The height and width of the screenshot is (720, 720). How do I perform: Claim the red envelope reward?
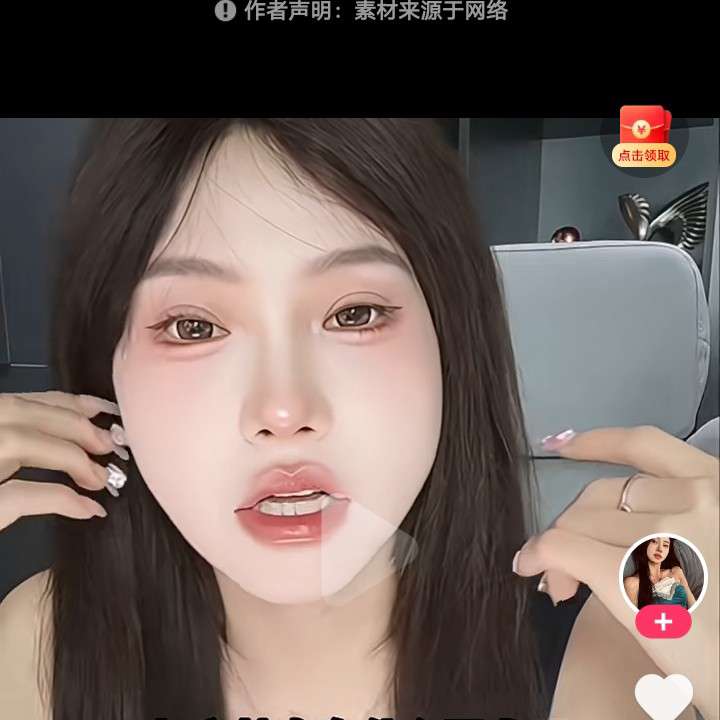(645, 137)
